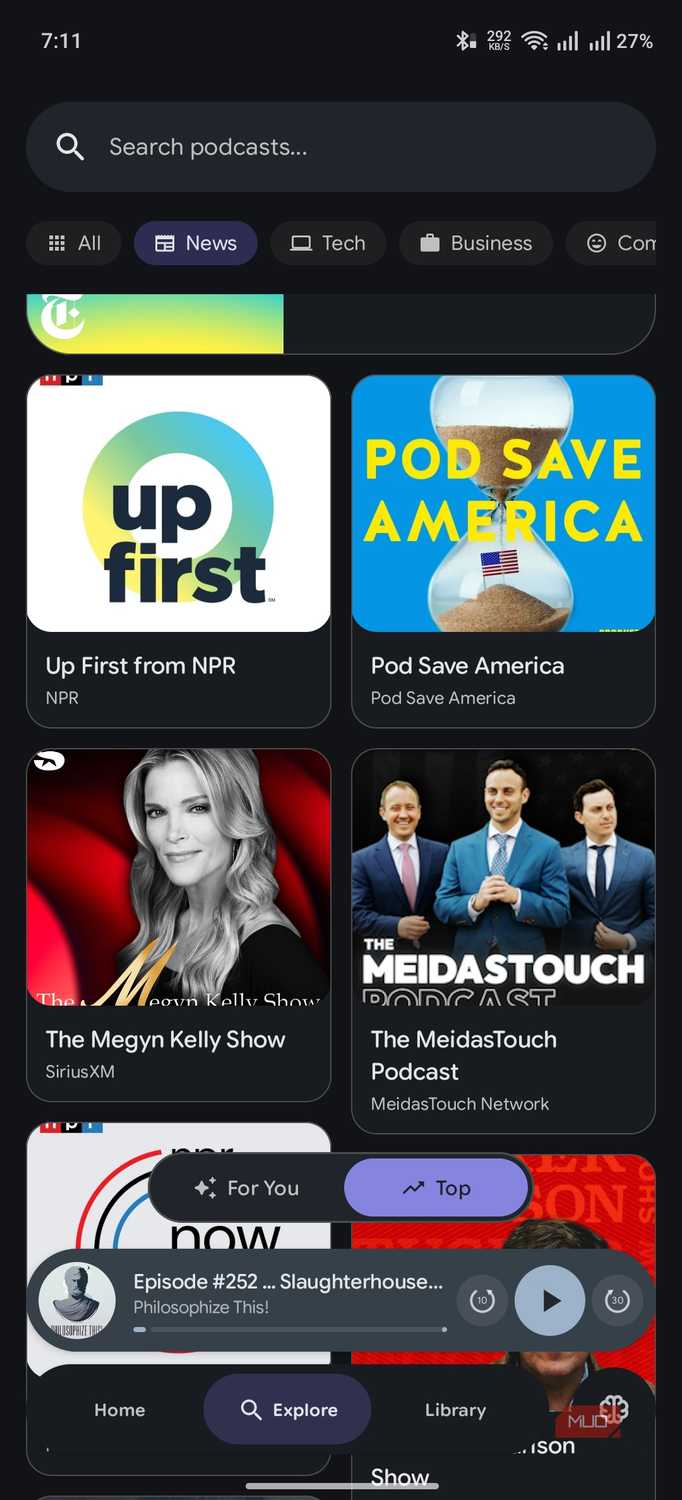The image size is (682, 1500).
Task: Rewind 10 seconds in mini player
Action: [482, 1301]
